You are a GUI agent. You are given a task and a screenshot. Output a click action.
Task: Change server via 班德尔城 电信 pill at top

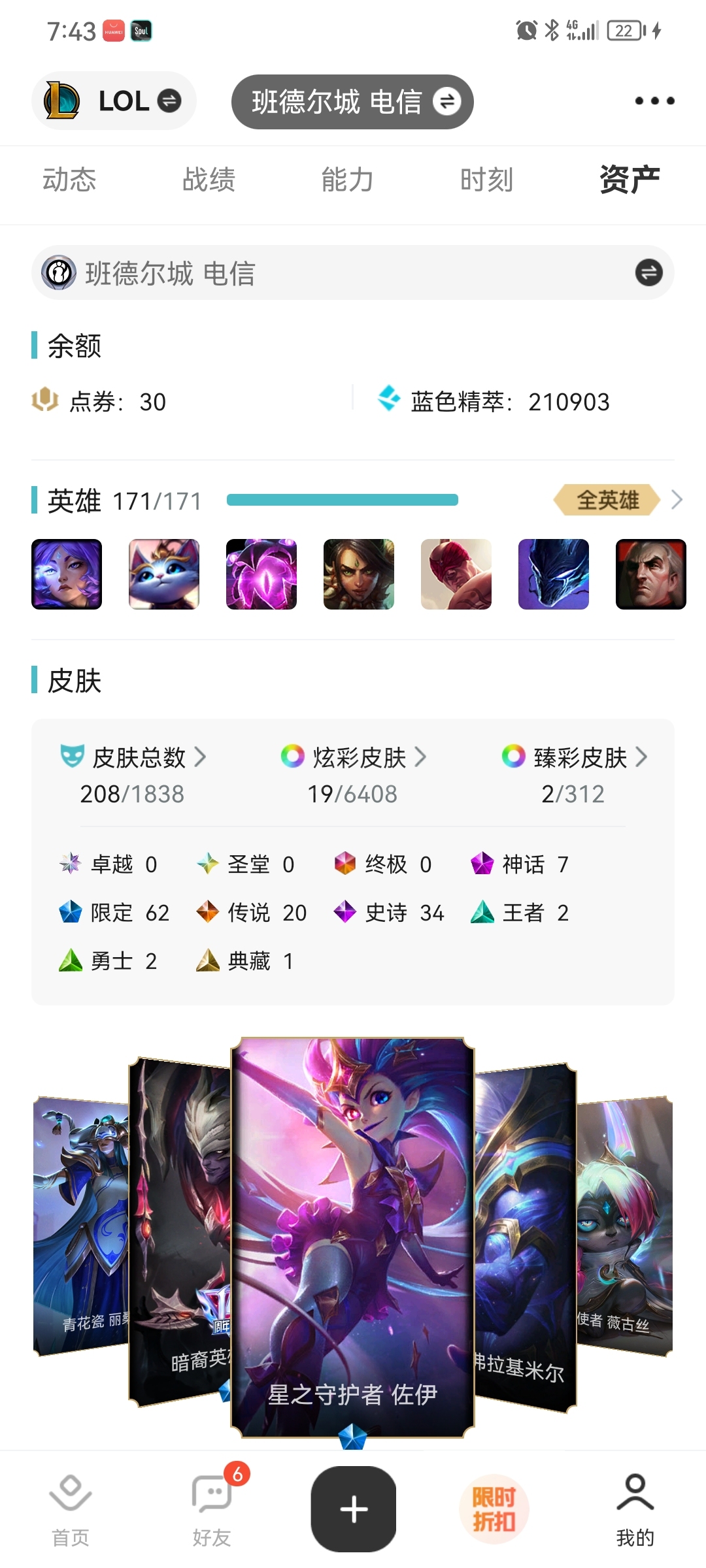click(x=352, y=101)
